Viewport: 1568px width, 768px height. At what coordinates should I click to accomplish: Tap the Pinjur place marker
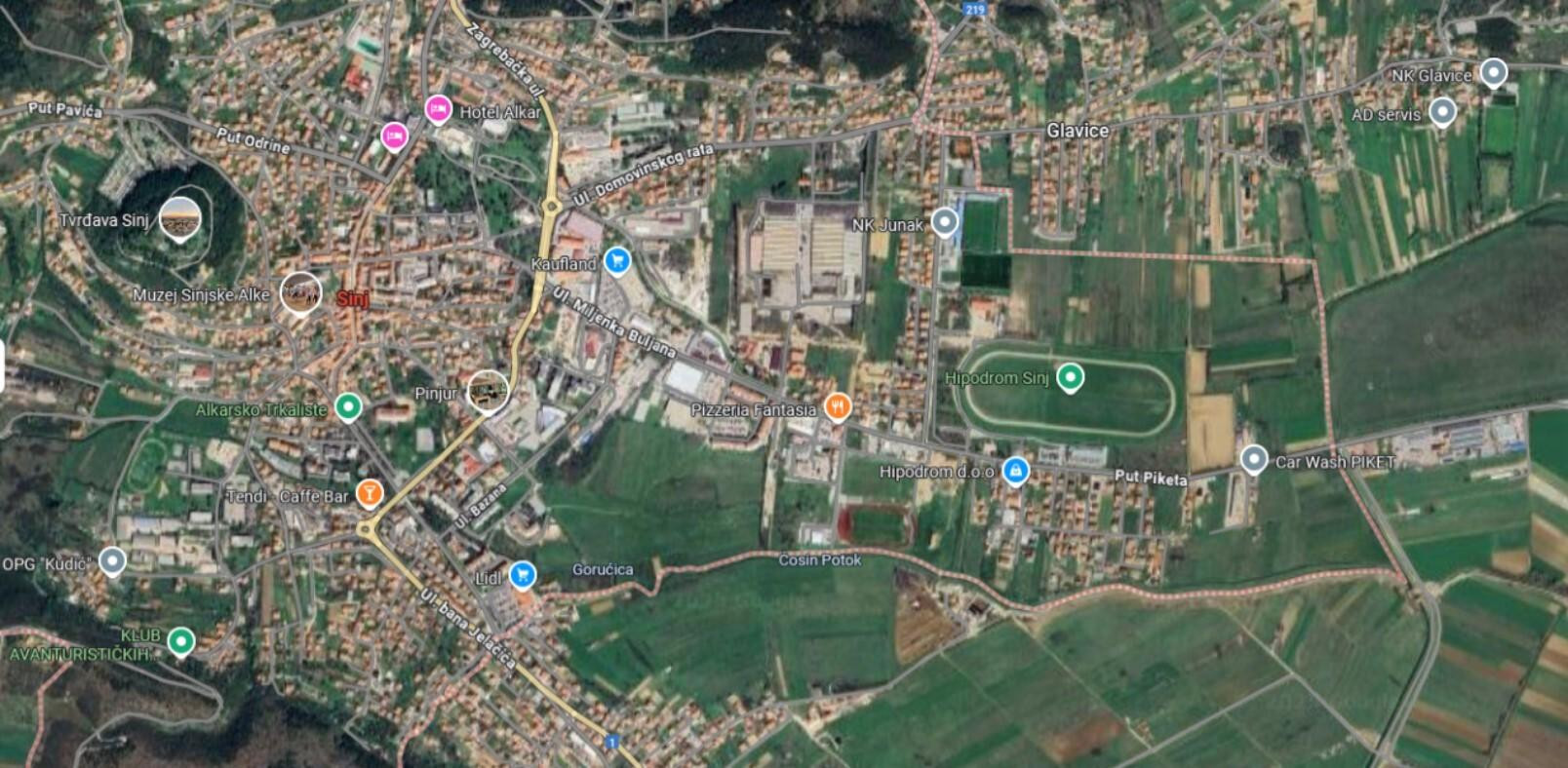488,391
